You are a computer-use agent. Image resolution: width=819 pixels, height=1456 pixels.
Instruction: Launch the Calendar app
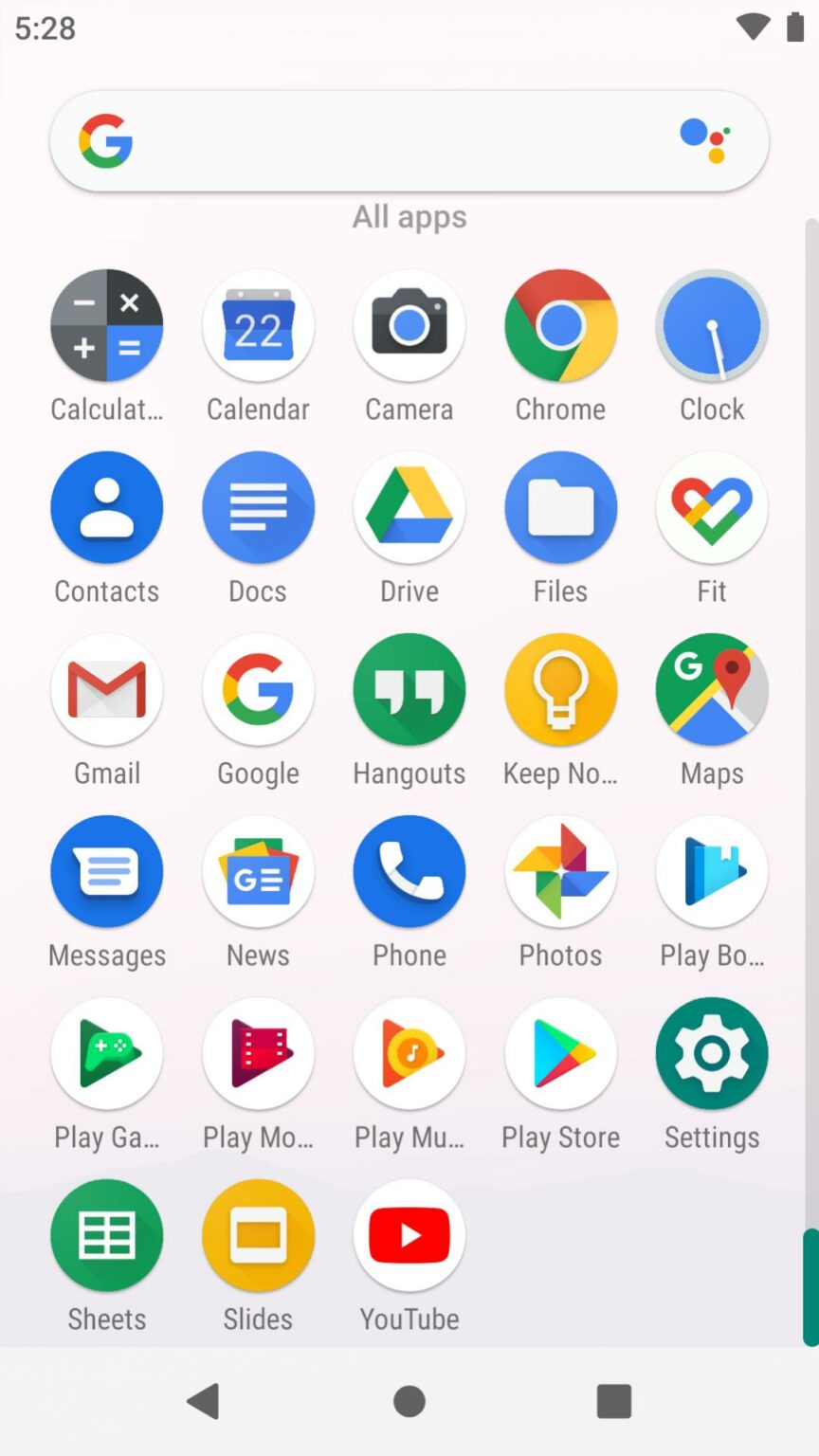(x=258, y=326)
